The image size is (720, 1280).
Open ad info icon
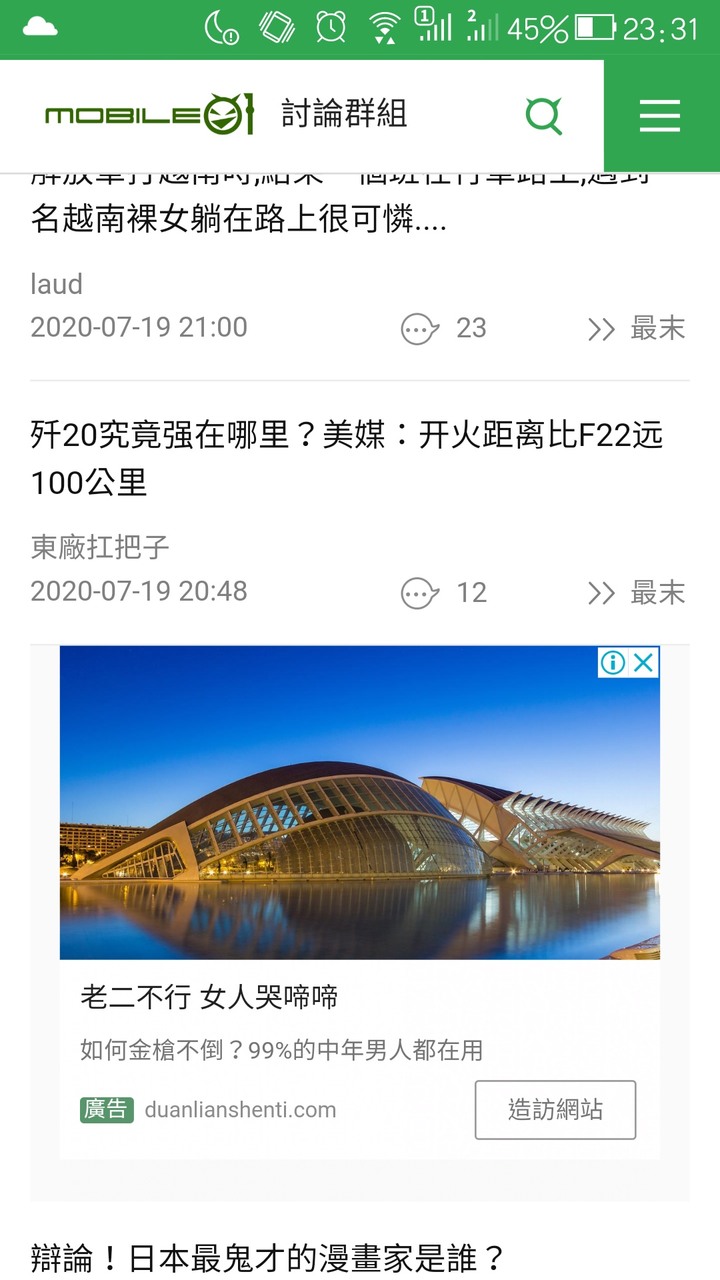pos(613,662)
